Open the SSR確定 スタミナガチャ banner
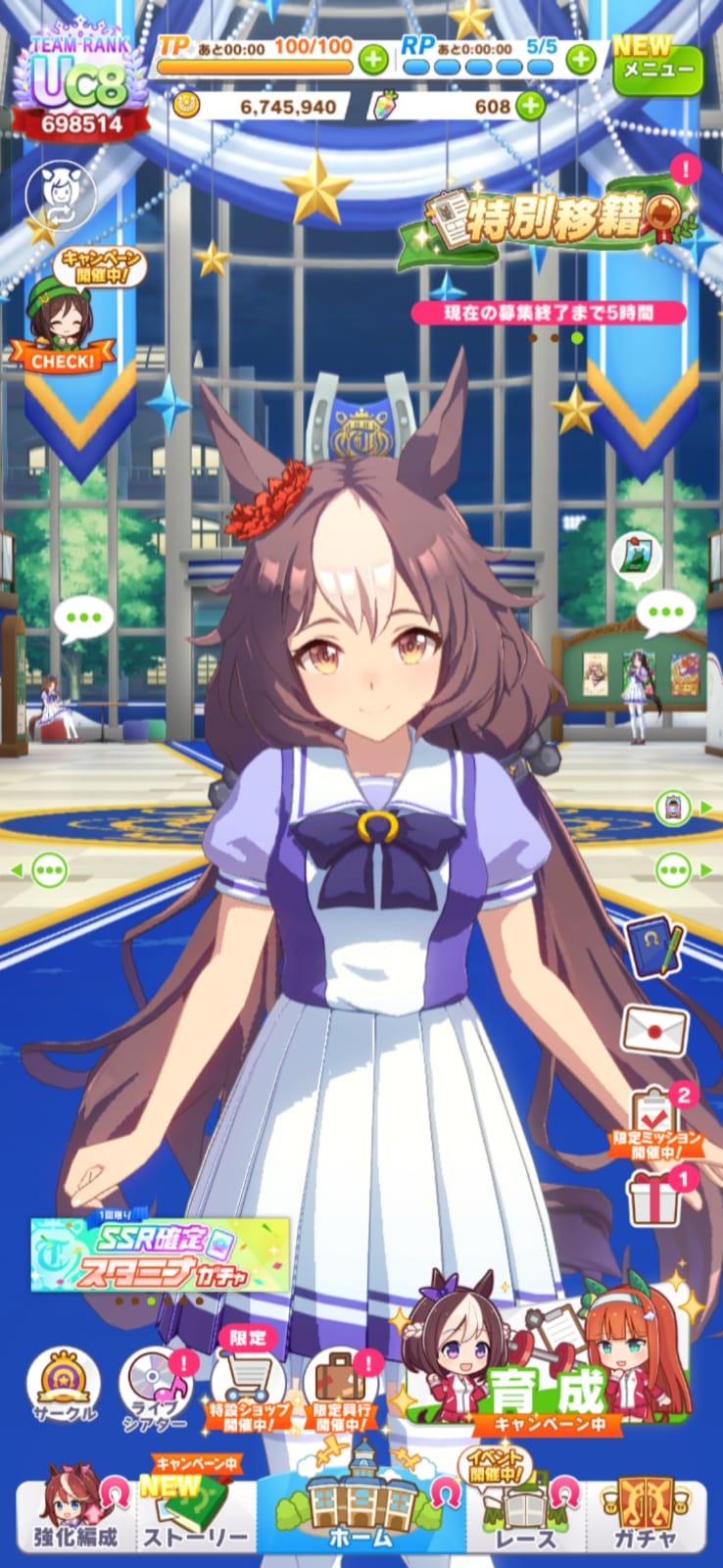The width and height of the screenshot is (723, 1568). click(161, 1254)
